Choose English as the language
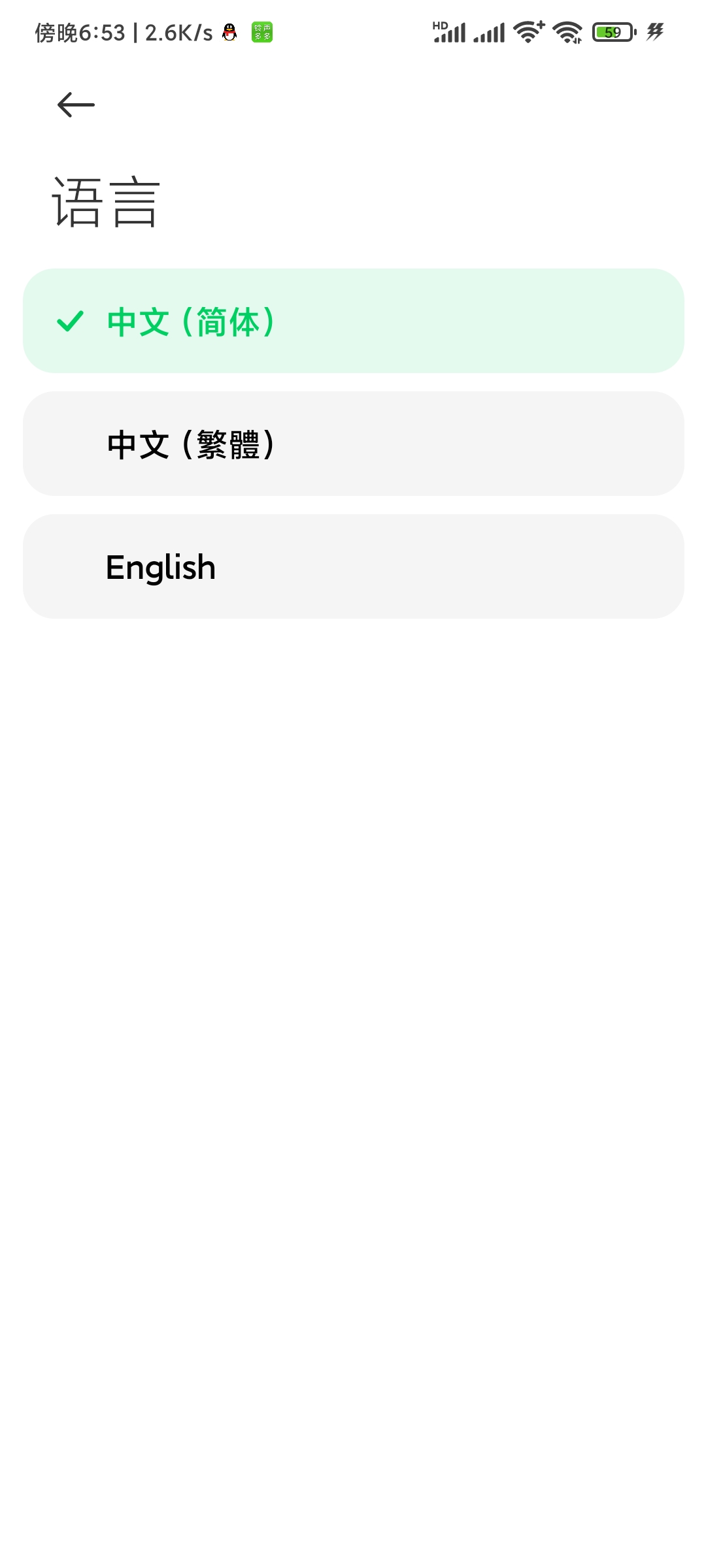The width and height of the screenshot is (706, 1568). coord(354,566)
